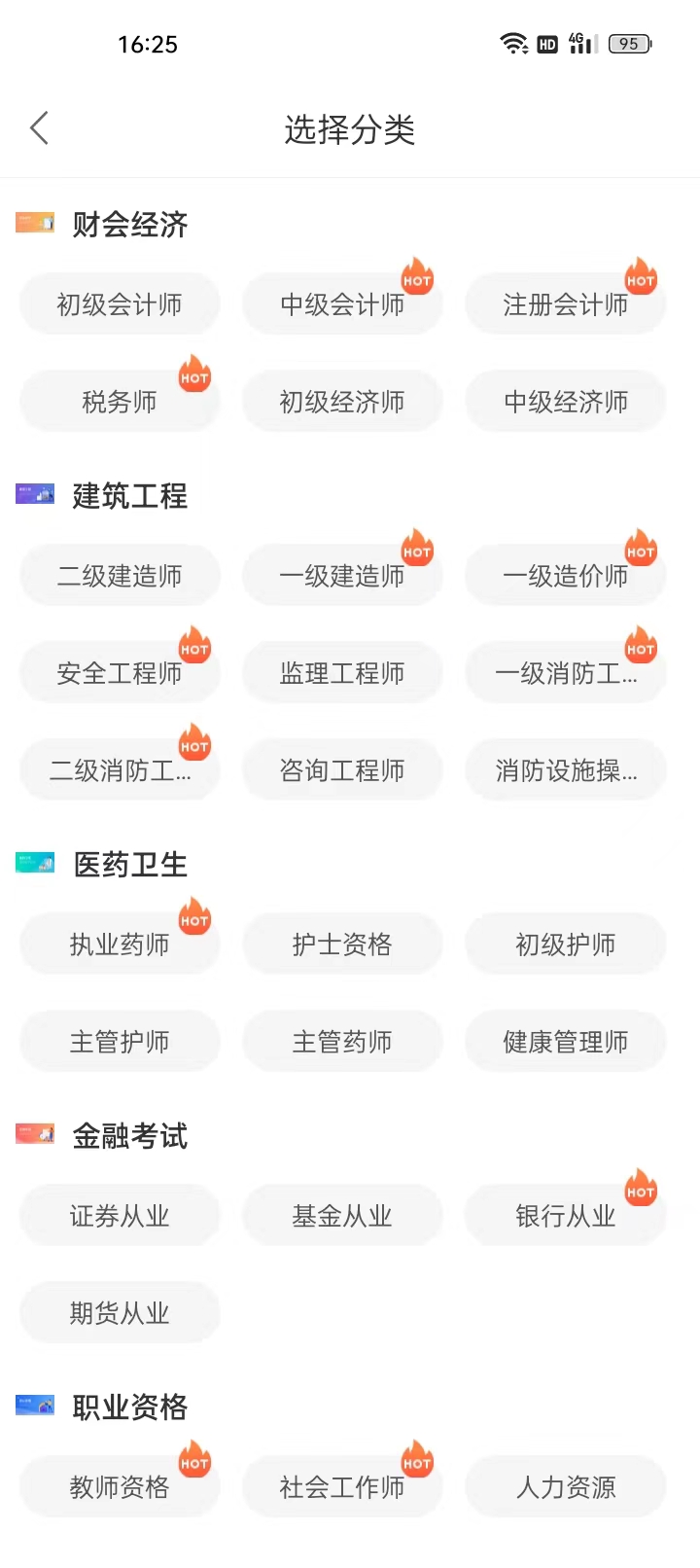
Task: Select 健康管理师 under 医药卫生
Action: (x=565, y=1040)
